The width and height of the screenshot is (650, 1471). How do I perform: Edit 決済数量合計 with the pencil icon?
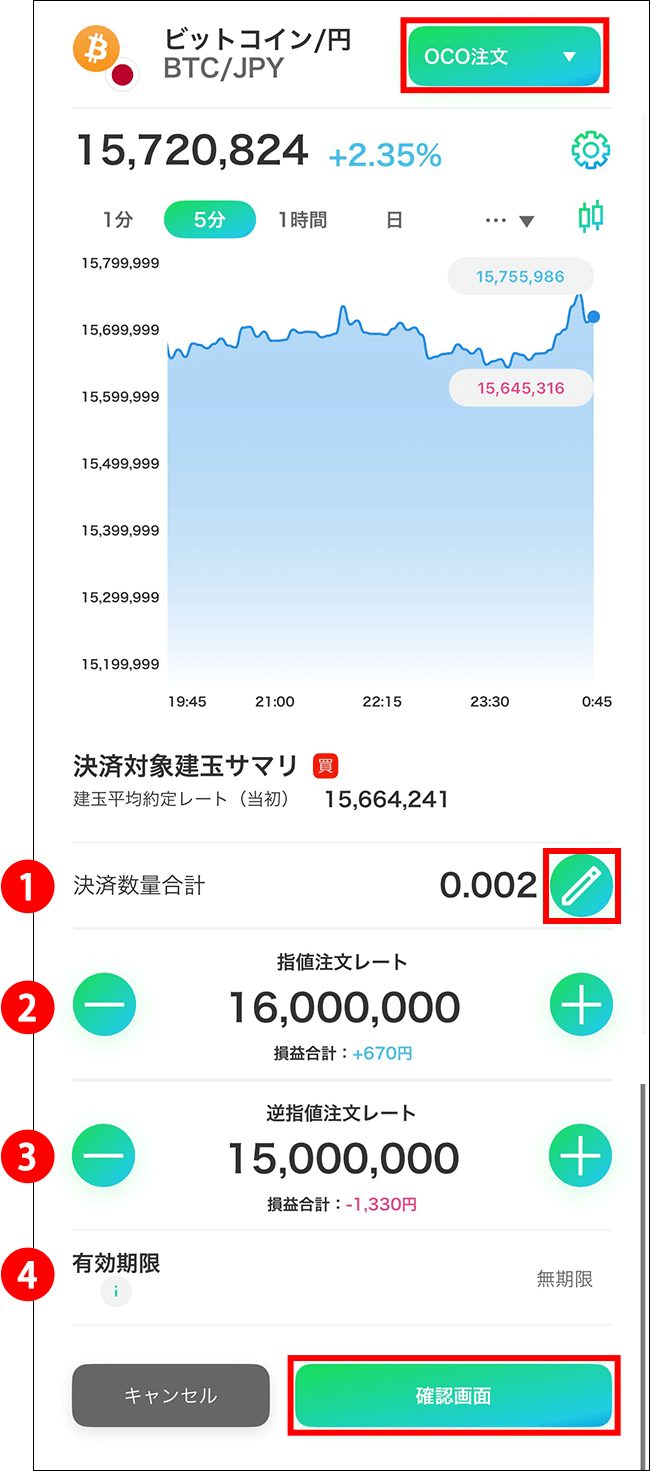click(x=581, y=885)
